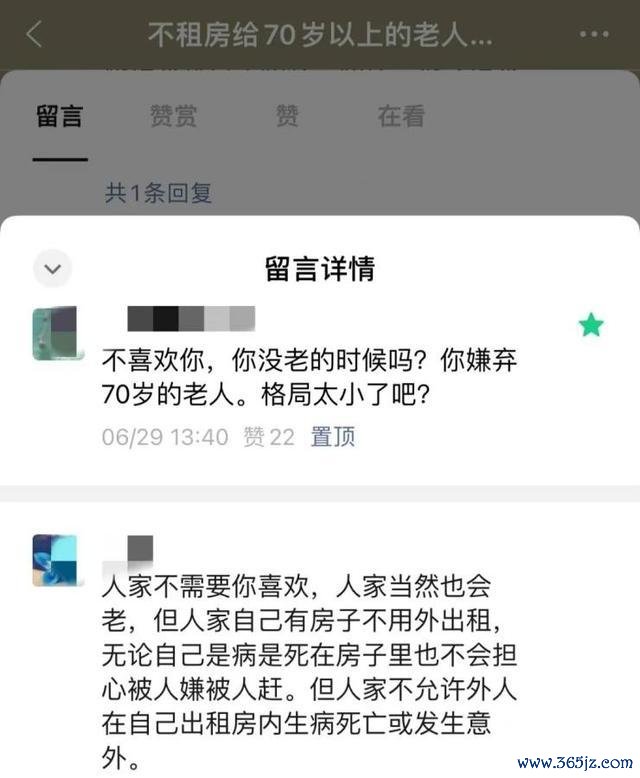The width and height of the screenshot is (640, 778).
Task: Open the reply author's avatar
Action: click(x=55, y=560)
